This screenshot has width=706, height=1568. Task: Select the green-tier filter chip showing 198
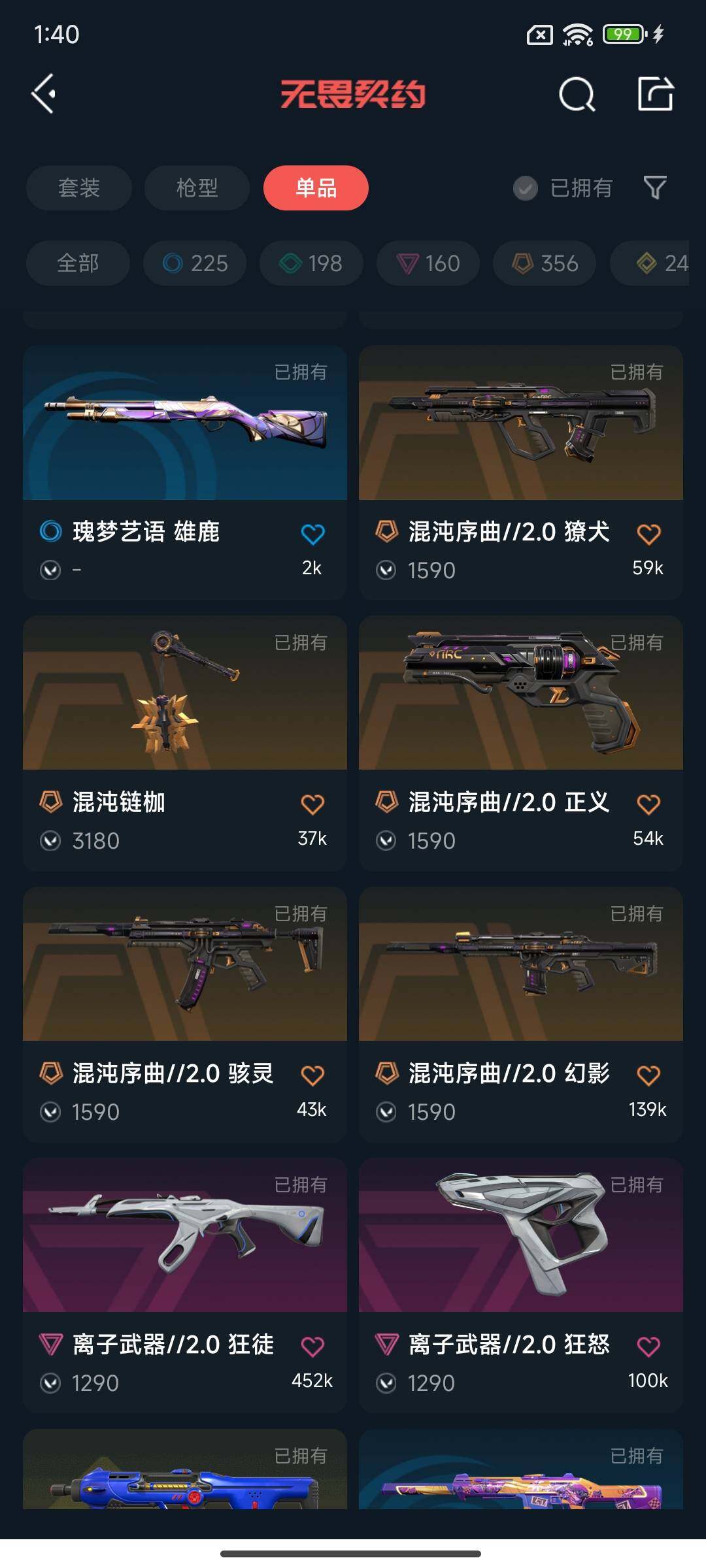[311, 263]
